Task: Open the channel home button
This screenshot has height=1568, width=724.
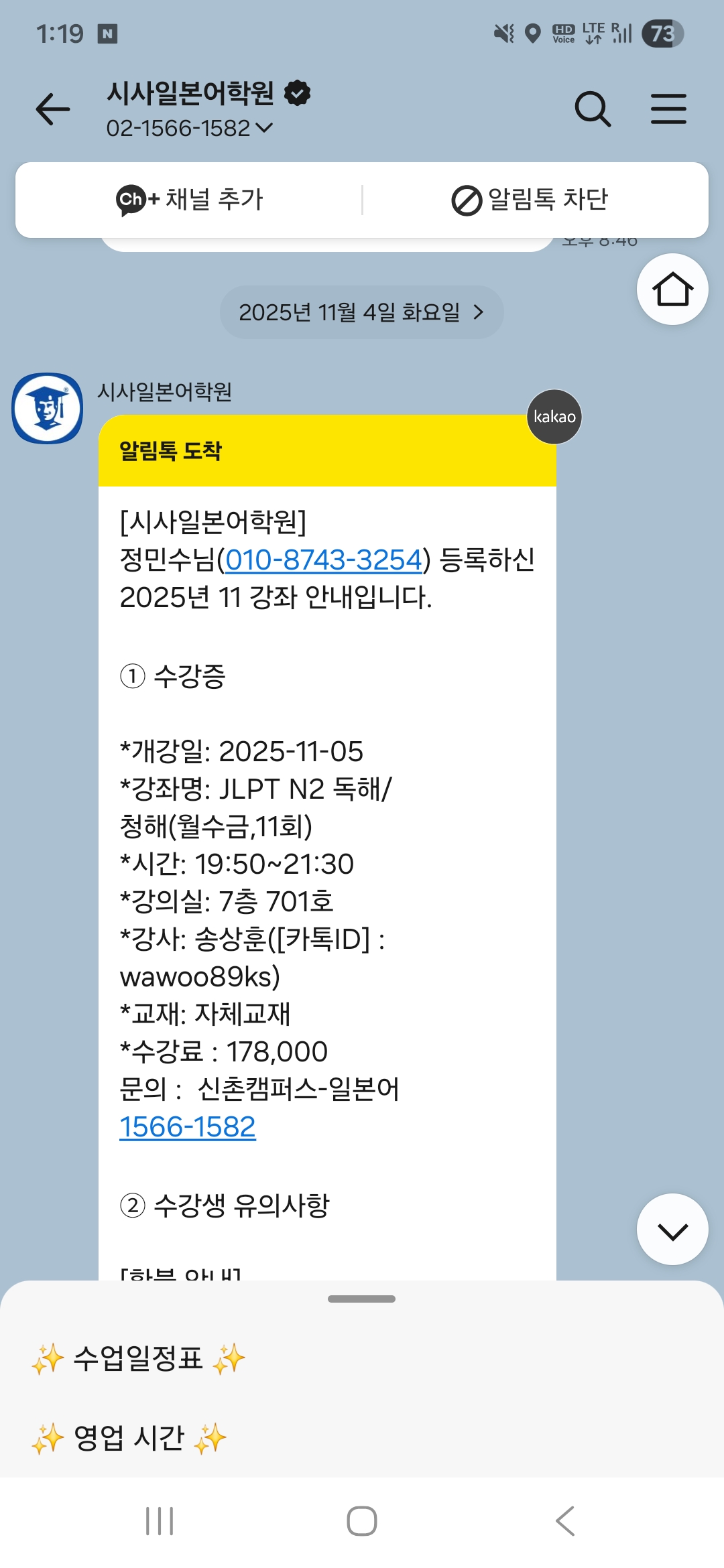Action: click(672, 289)
